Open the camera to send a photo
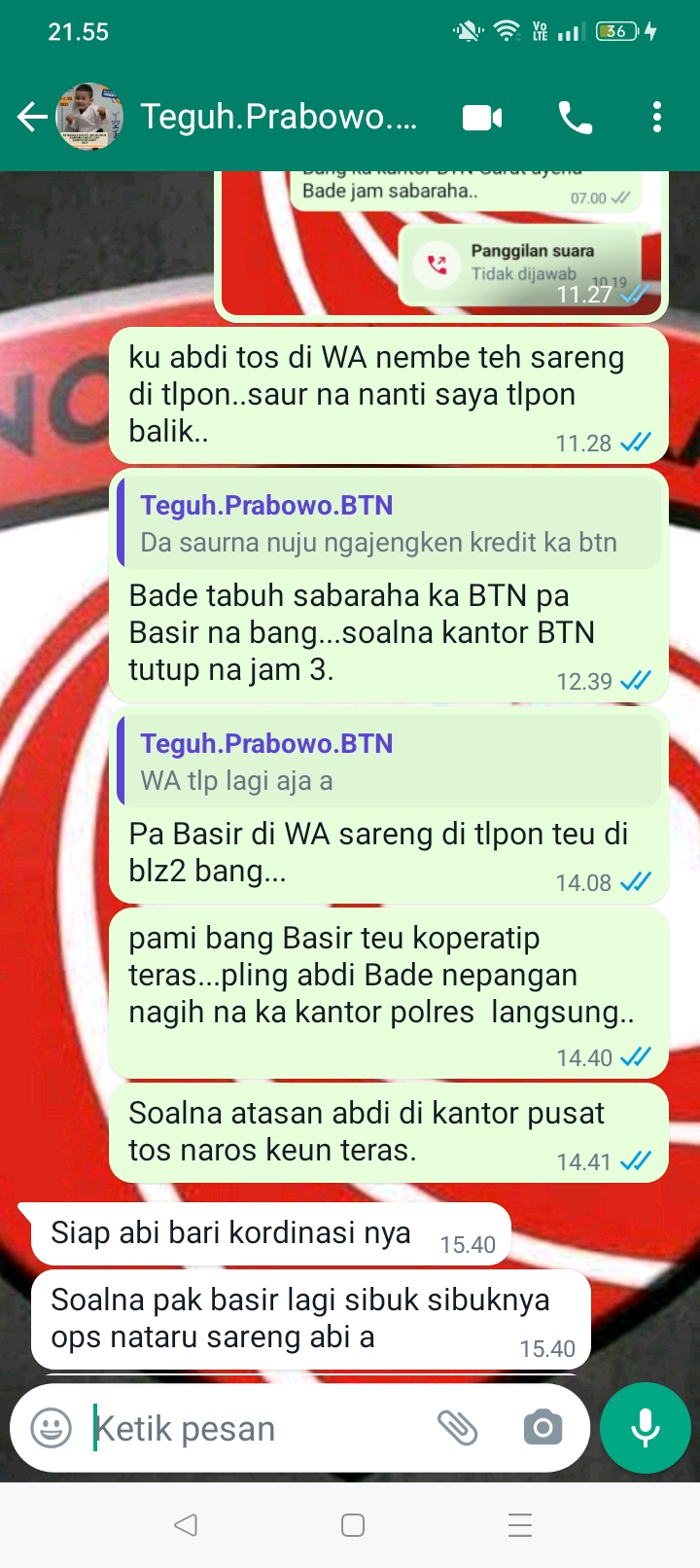 click(542, 1428)
